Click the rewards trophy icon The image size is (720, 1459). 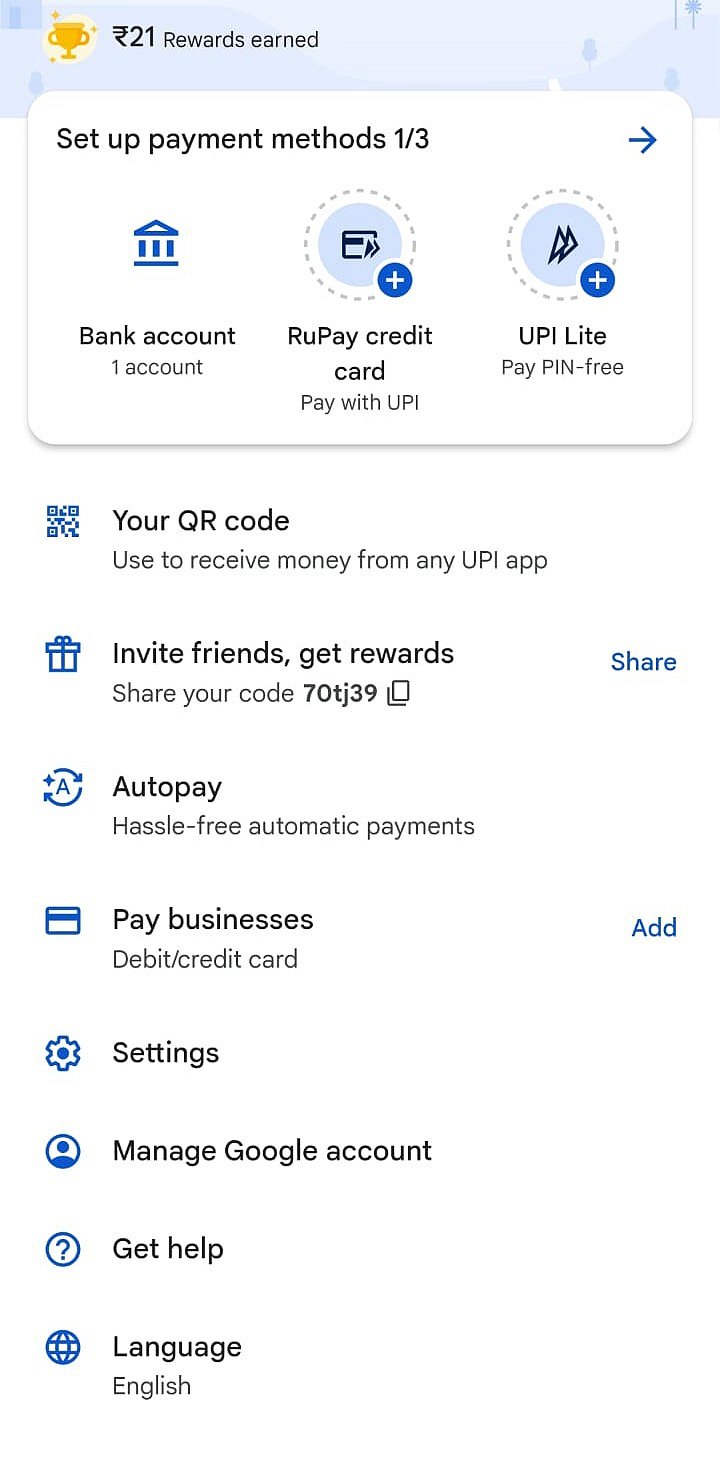click(67, 38)
